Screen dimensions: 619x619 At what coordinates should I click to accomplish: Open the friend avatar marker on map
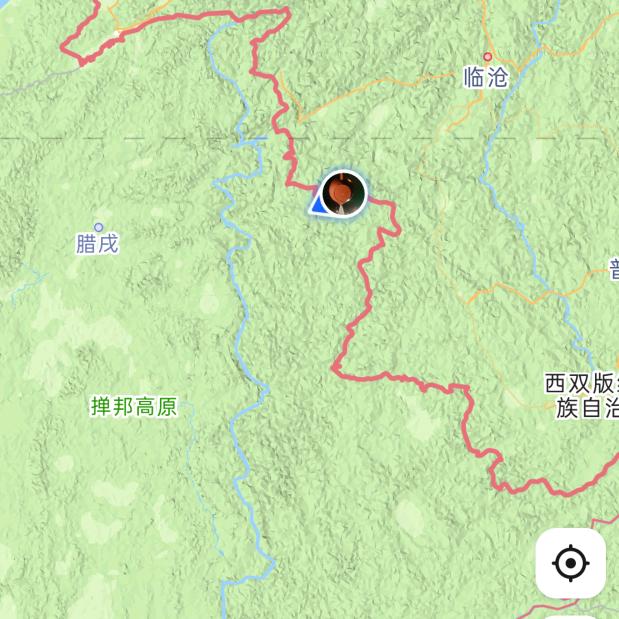click(343, 193)
